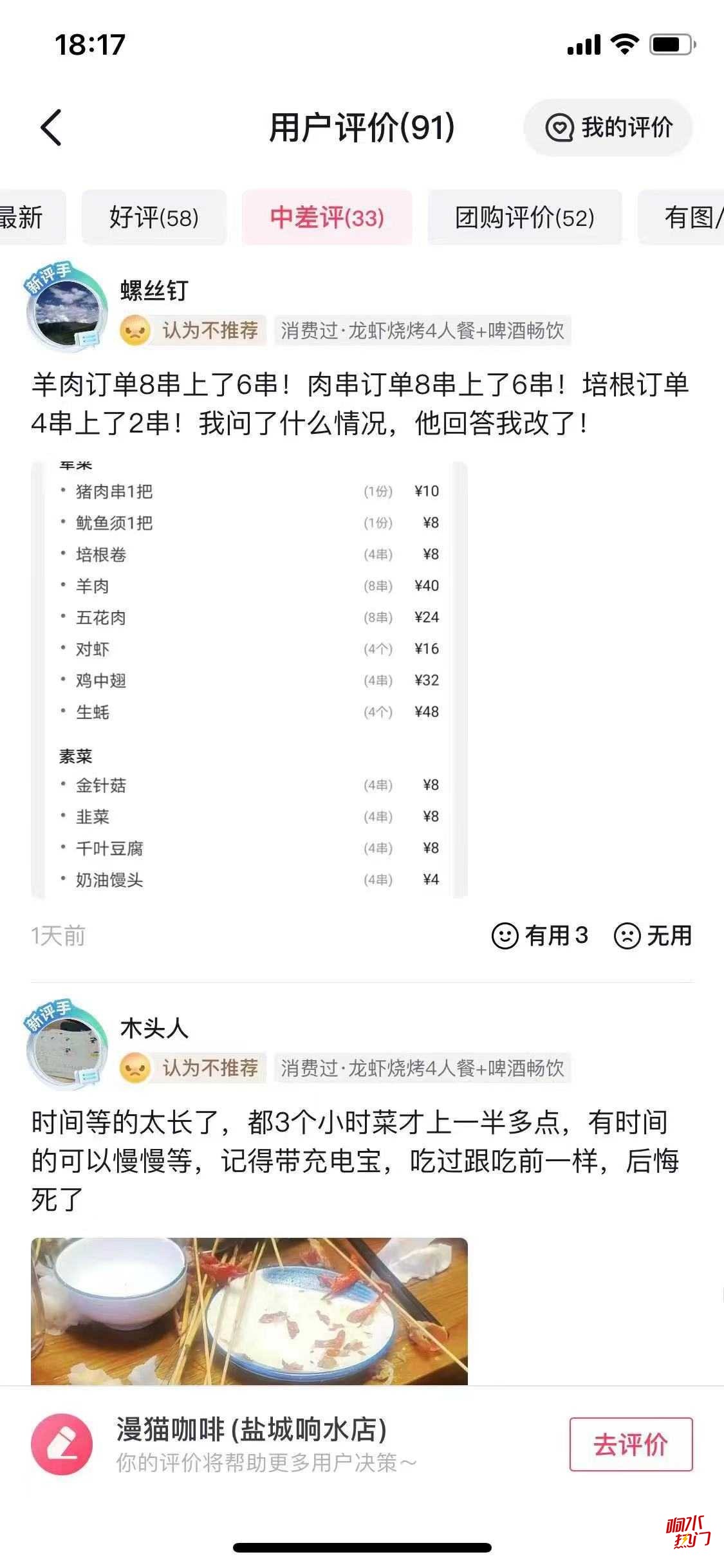The width and height of the screenshot is (724, 1568).
Task: Select the 中差评(33) tab
Action: point(327,218)
